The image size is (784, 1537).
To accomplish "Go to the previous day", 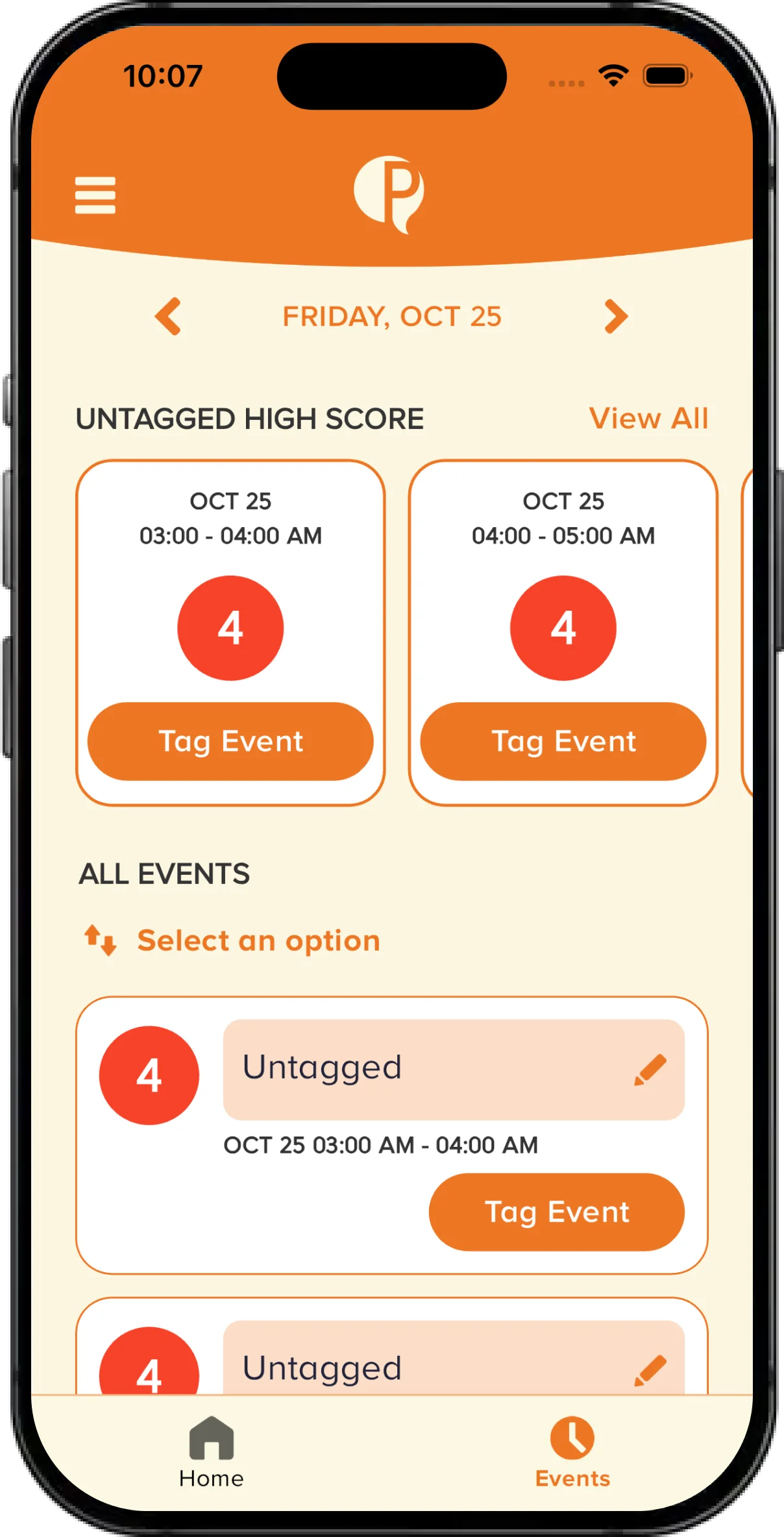I will point(167,317).
